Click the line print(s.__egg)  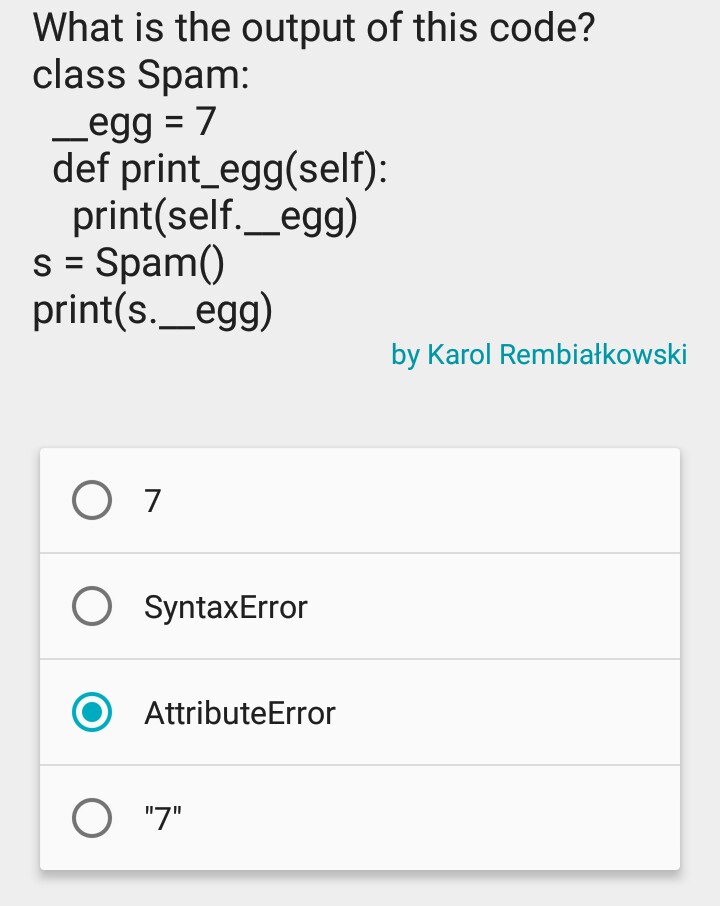point(150,308)
